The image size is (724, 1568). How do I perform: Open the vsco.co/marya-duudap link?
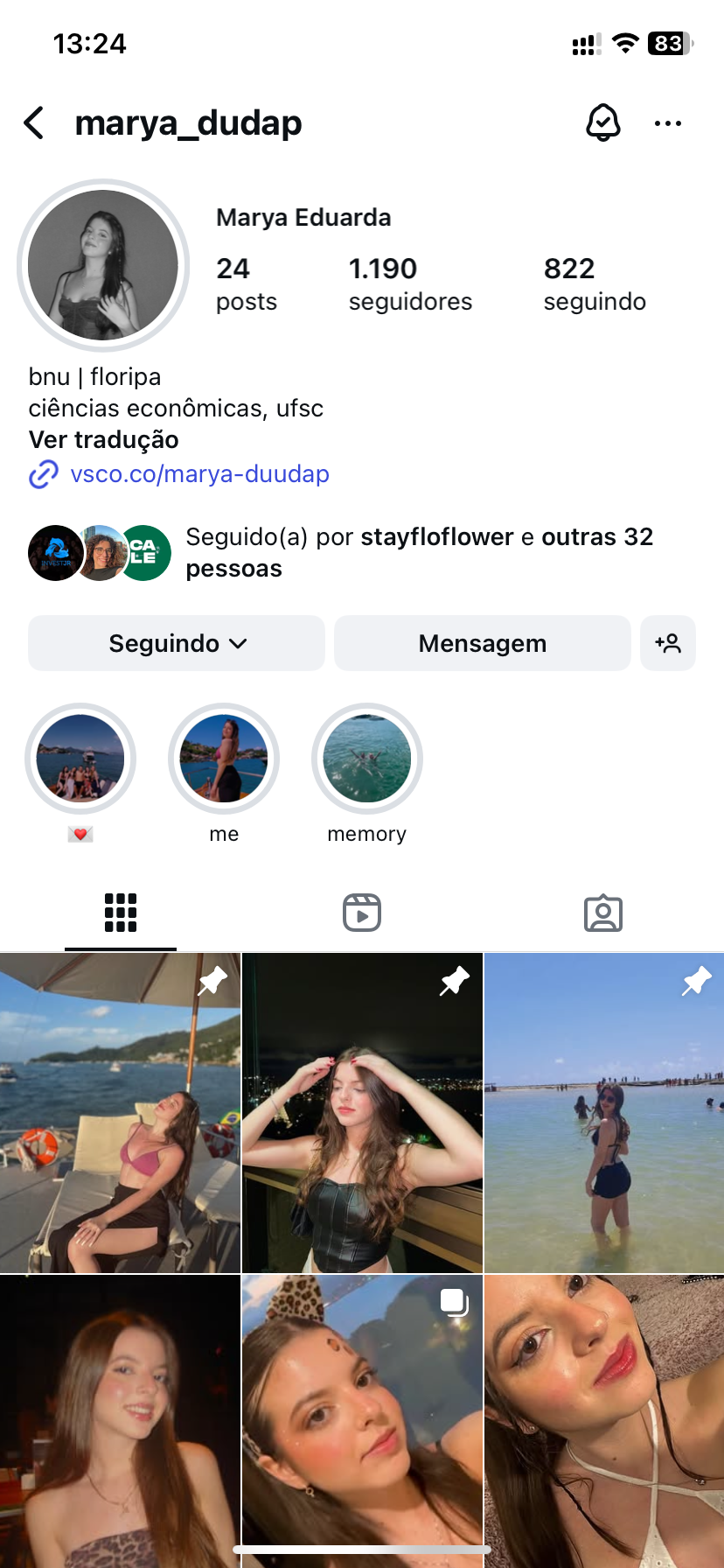tap(199, 474)
